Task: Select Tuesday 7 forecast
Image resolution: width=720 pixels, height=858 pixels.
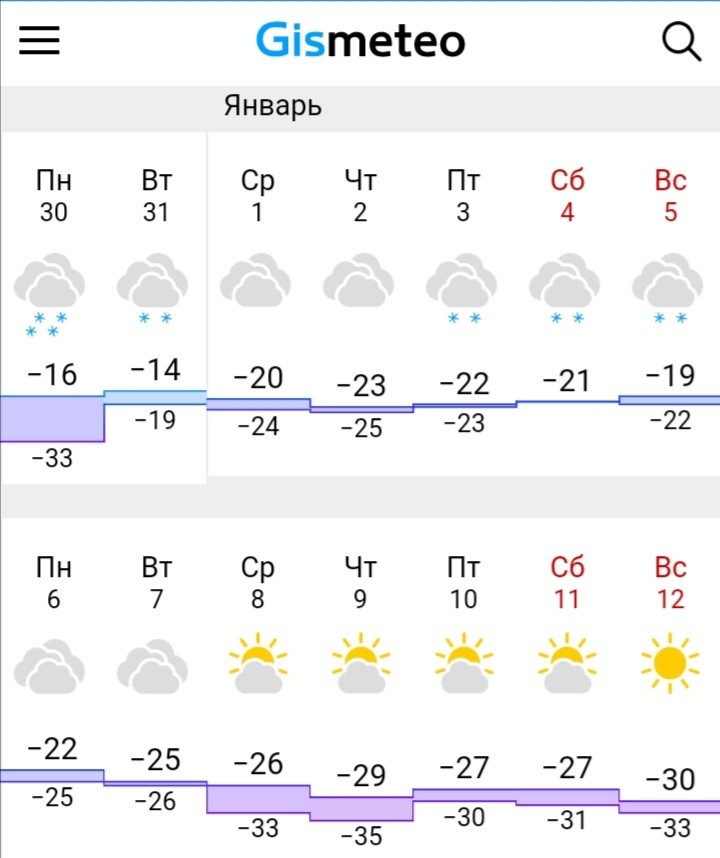Action: (155, 688)
